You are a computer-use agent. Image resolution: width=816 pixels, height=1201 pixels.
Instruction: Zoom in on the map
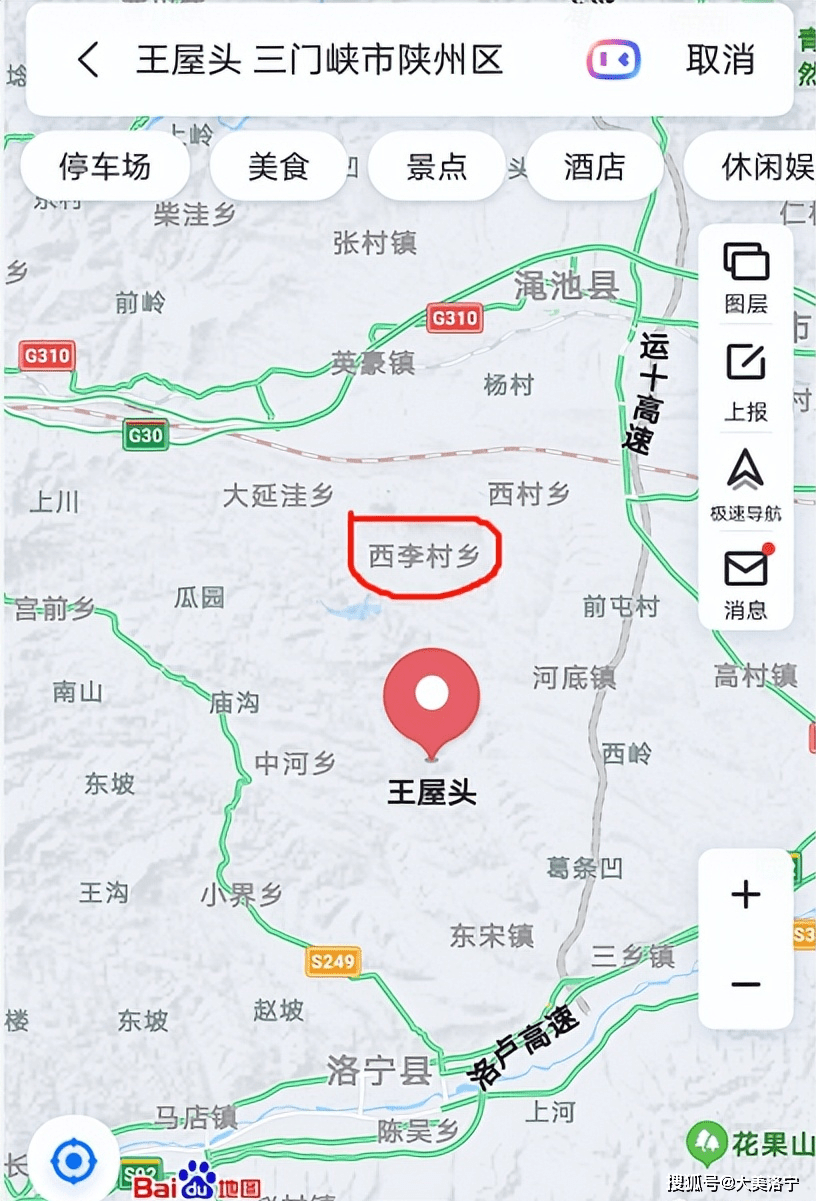pos(746,894)
